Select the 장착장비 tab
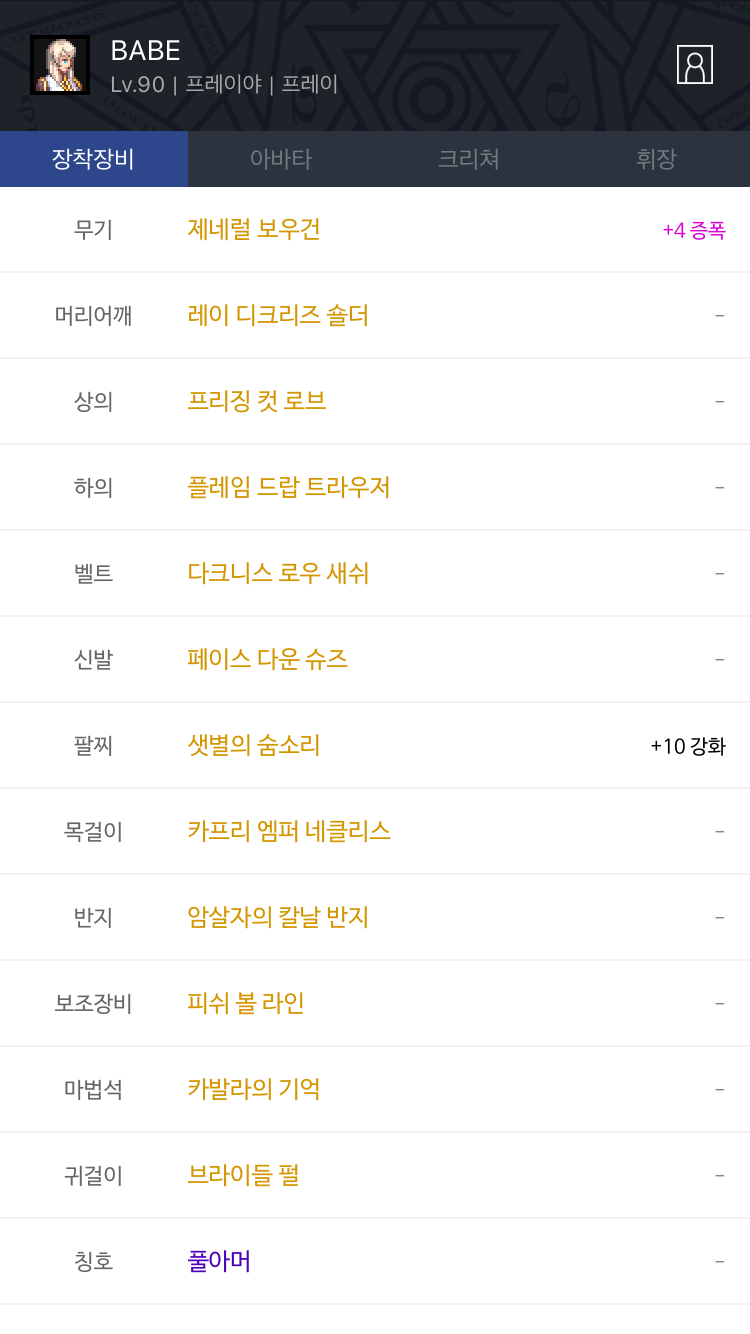The height and width of the screenshot is (1334, 750). (94, 159)
